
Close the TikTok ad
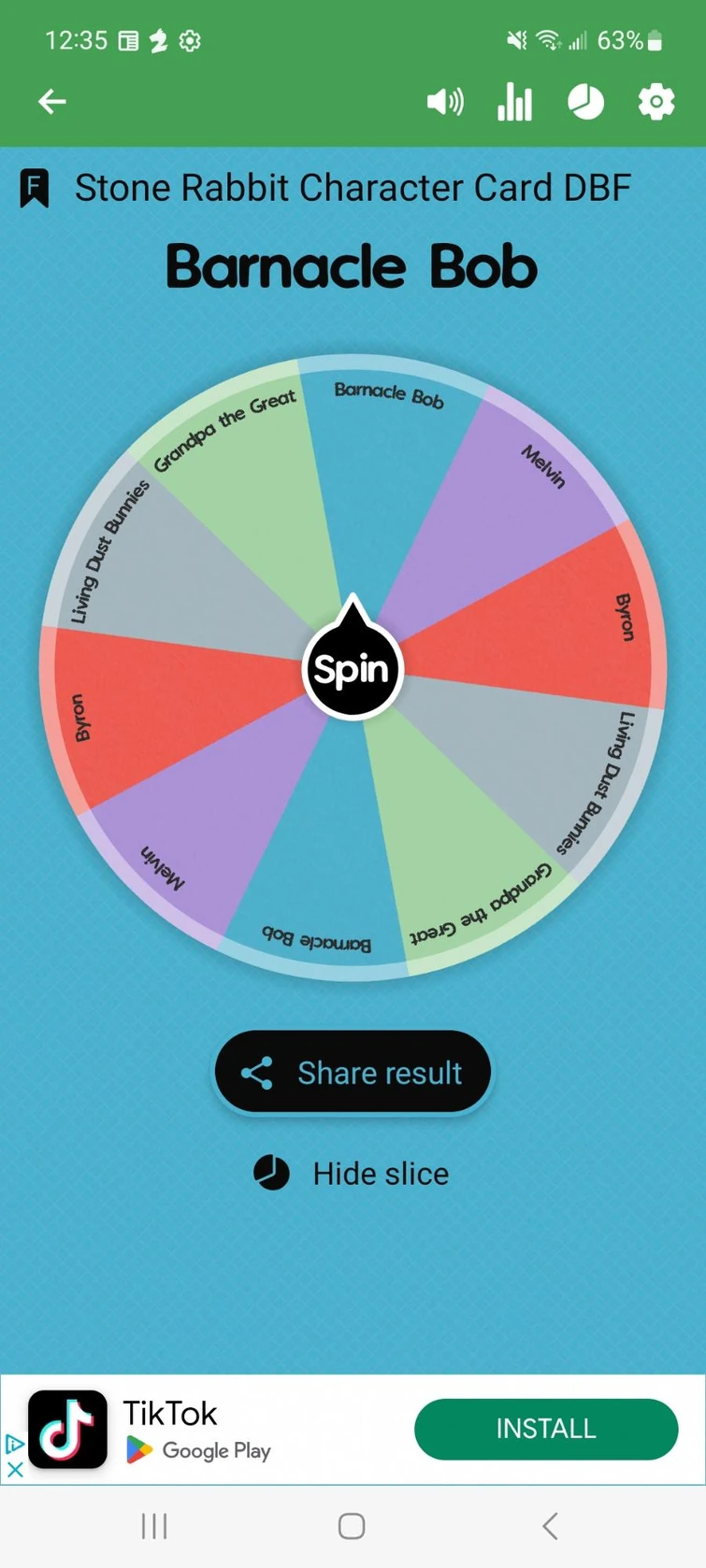(15, 1469)
